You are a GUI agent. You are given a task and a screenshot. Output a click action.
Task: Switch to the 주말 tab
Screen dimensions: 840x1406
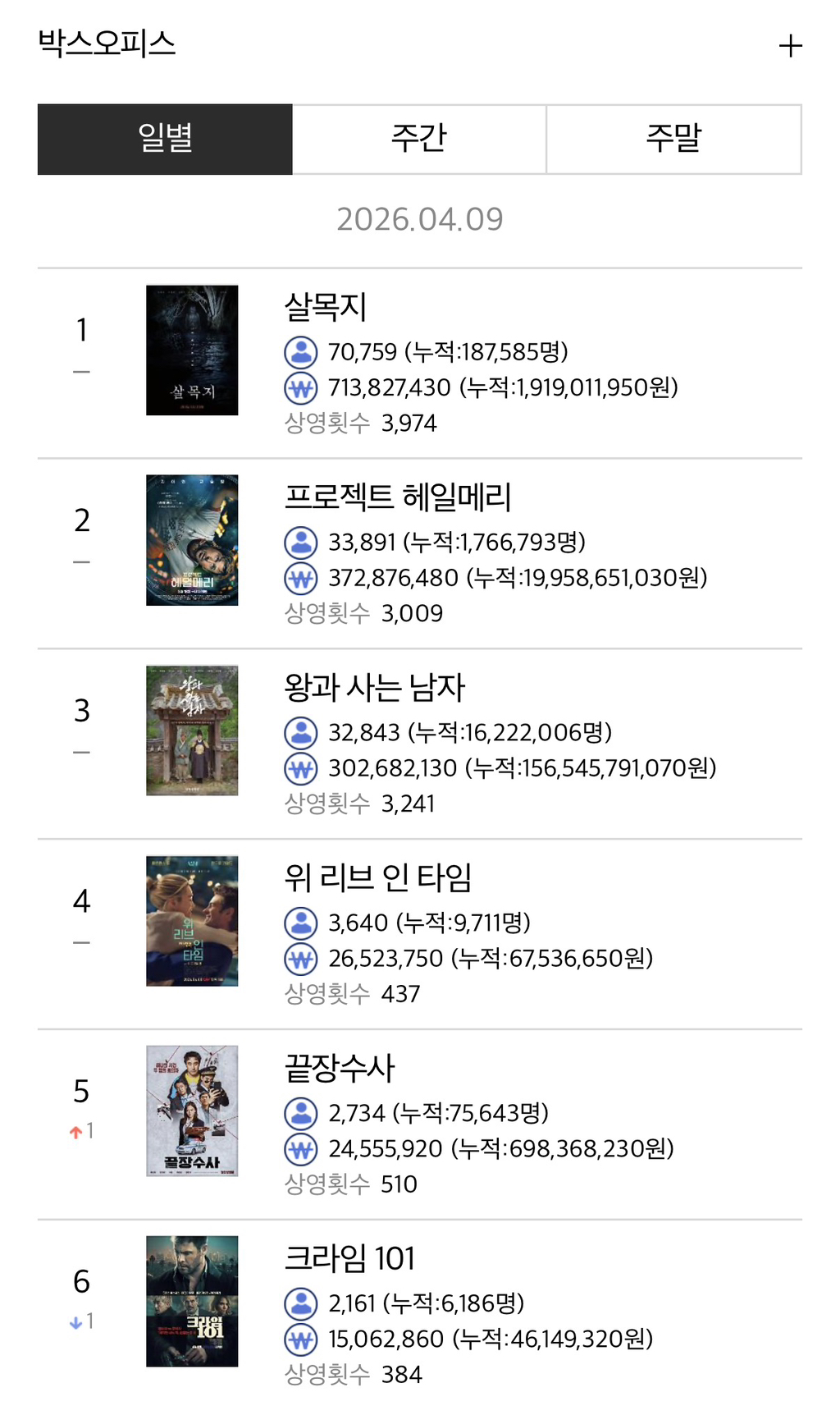(x=674, y=139)
